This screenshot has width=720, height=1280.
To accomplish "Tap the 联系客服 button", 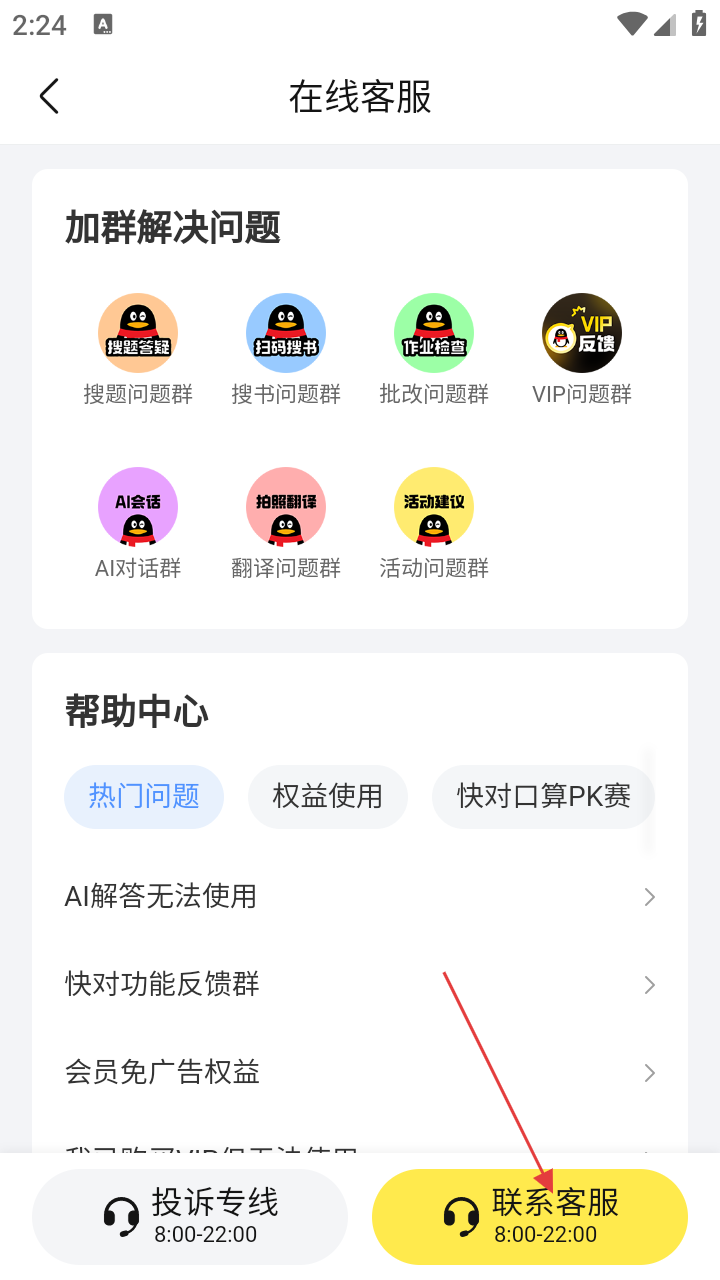I will click(530, 1216).
